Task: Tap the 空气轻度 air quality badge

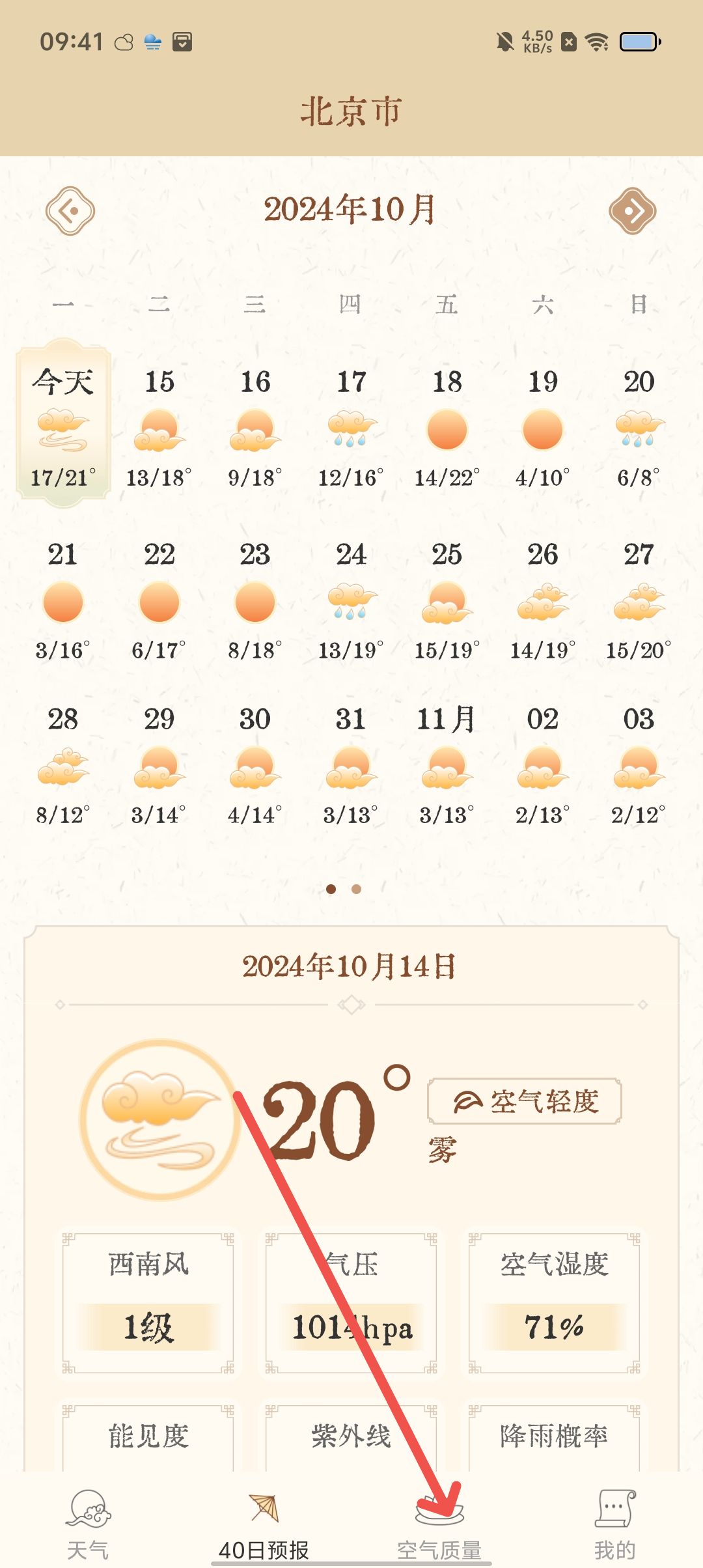Action: [525, 1101]
